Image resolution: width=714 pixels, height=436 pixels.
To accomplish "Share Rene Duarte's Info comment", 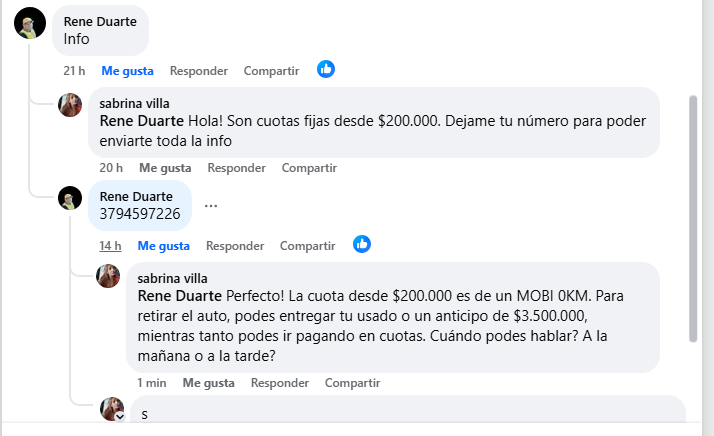I will 271,71.
